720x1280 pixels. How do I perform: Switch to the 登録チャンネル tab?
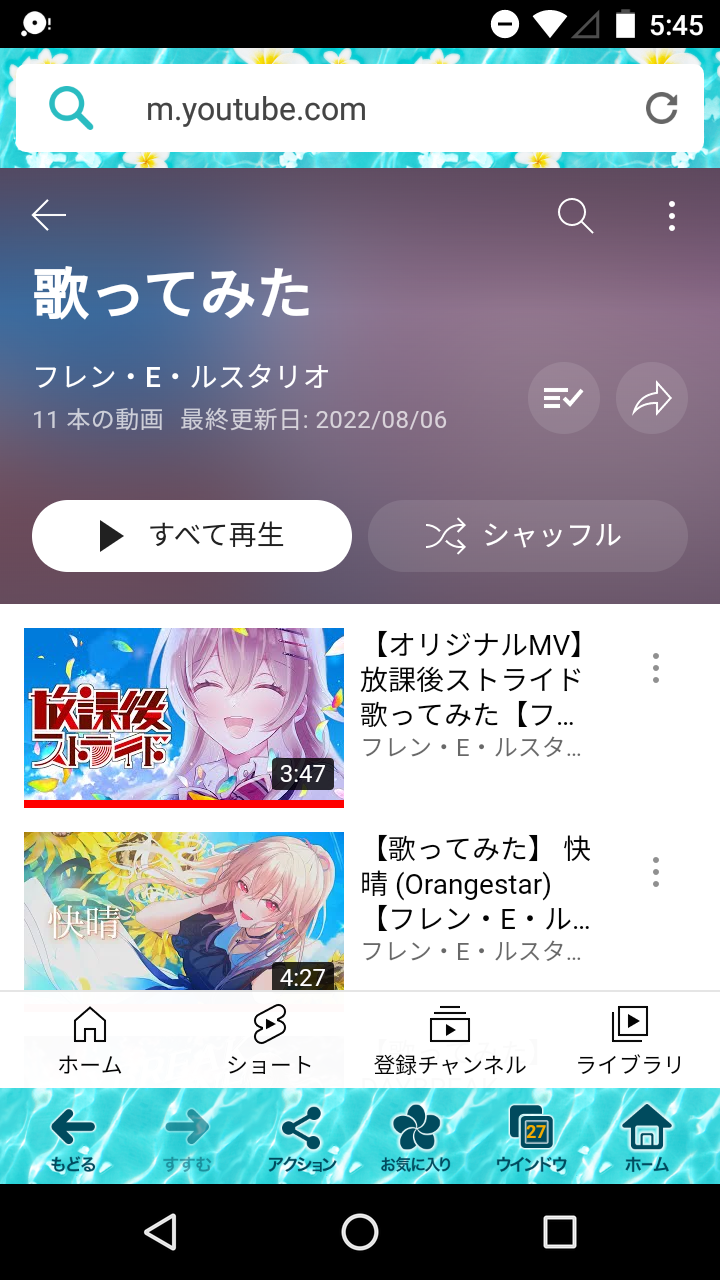pos(450,1040)
